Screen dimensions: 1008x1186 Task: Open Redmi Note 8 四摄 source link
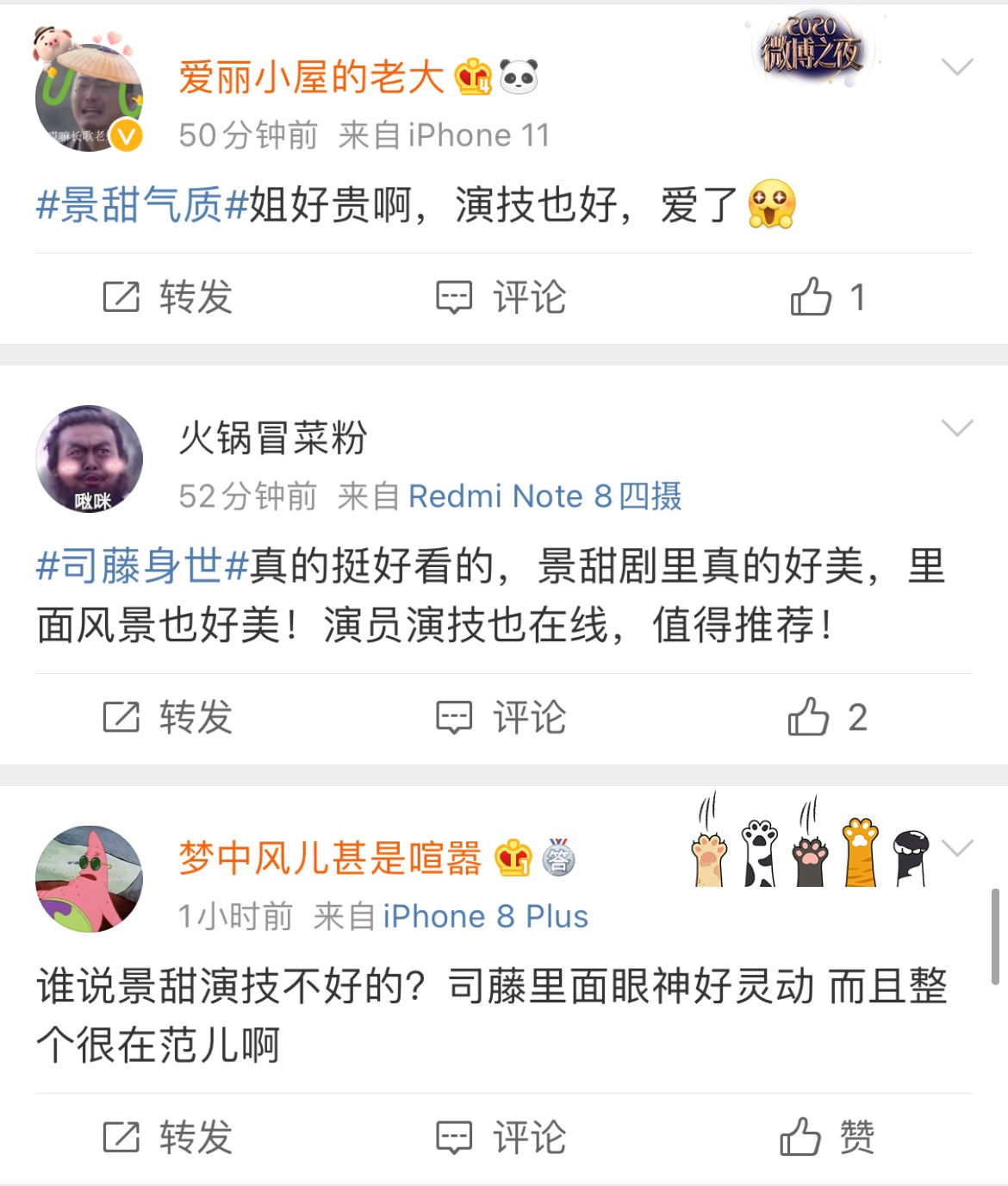544,496
